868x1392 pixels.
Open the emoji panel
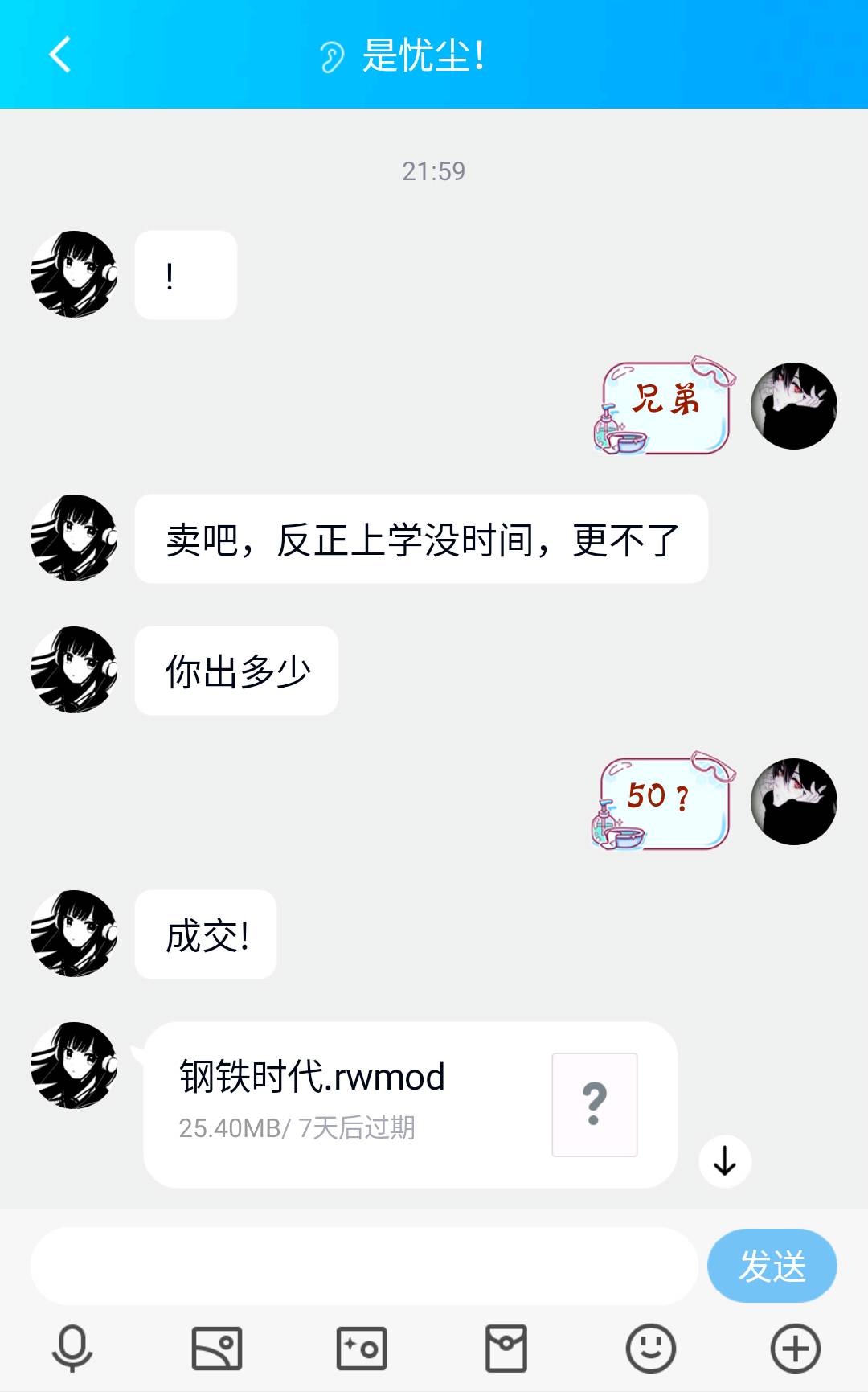[650, 1348]
